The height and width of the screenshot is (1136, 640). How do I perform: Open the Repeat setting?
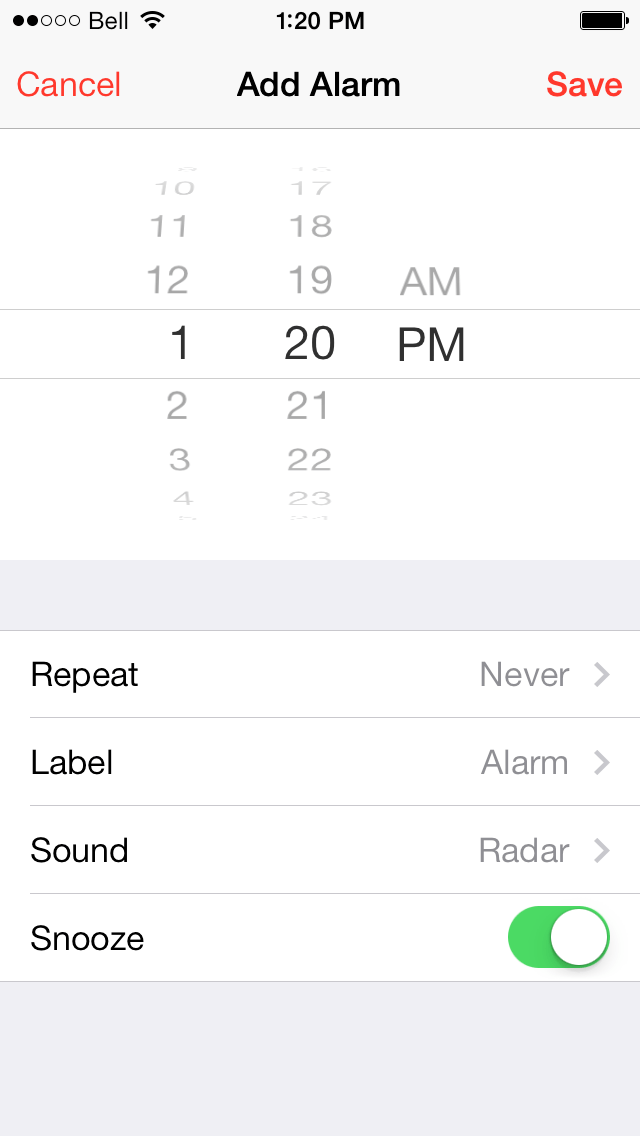click(320, 675)
